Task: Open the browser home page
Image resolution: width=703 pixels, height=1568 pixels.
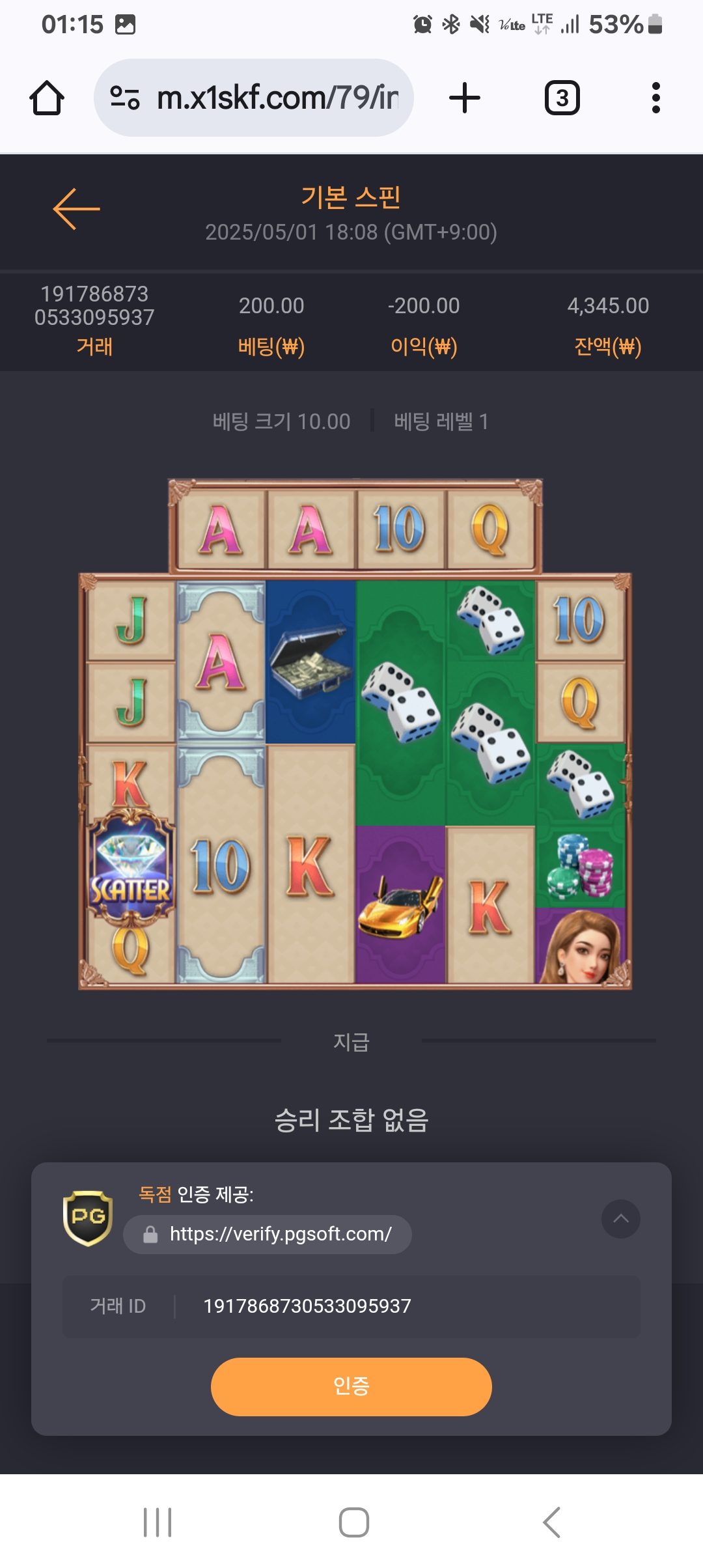Action: tap(47, 98)
